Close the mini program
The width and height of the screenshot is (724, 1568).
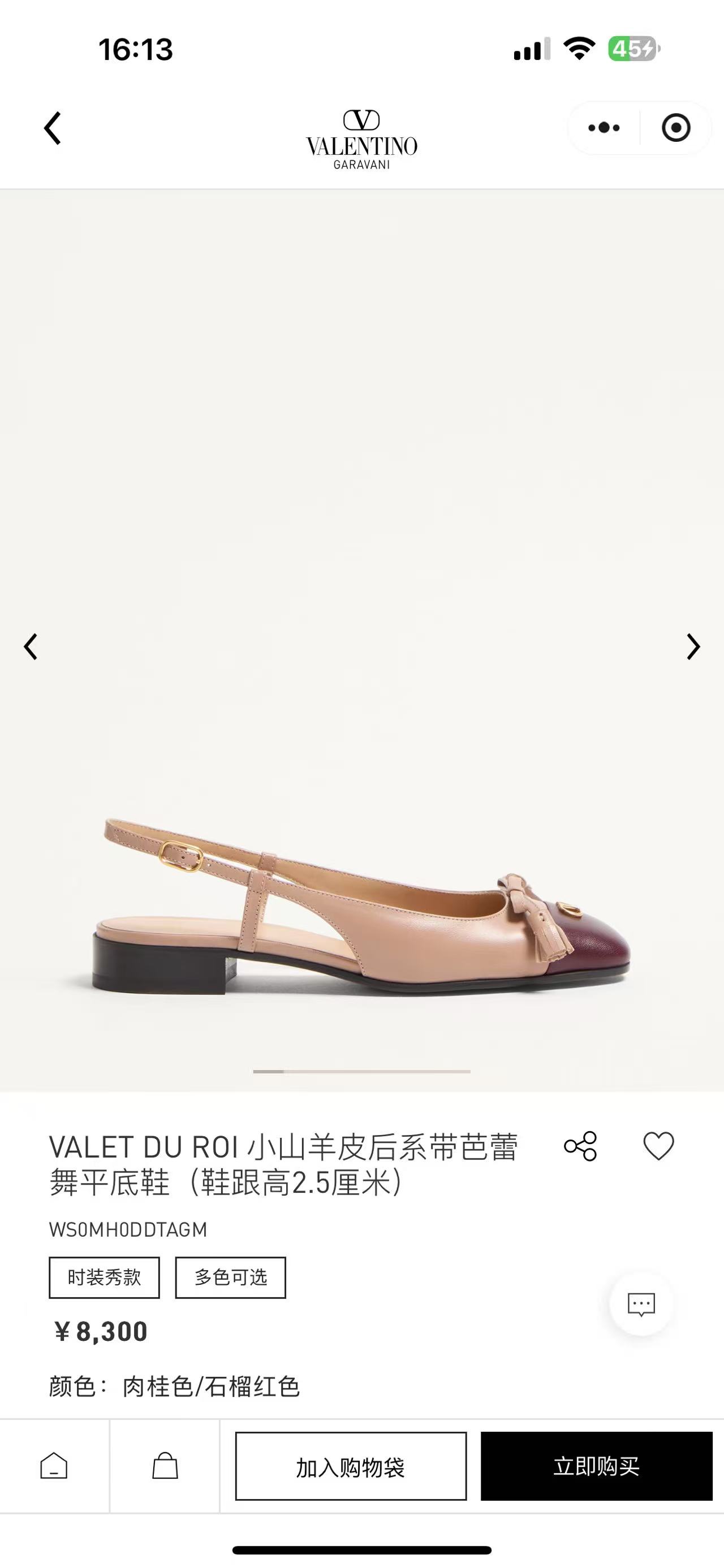pyautogui.click(x=675, y=128)
